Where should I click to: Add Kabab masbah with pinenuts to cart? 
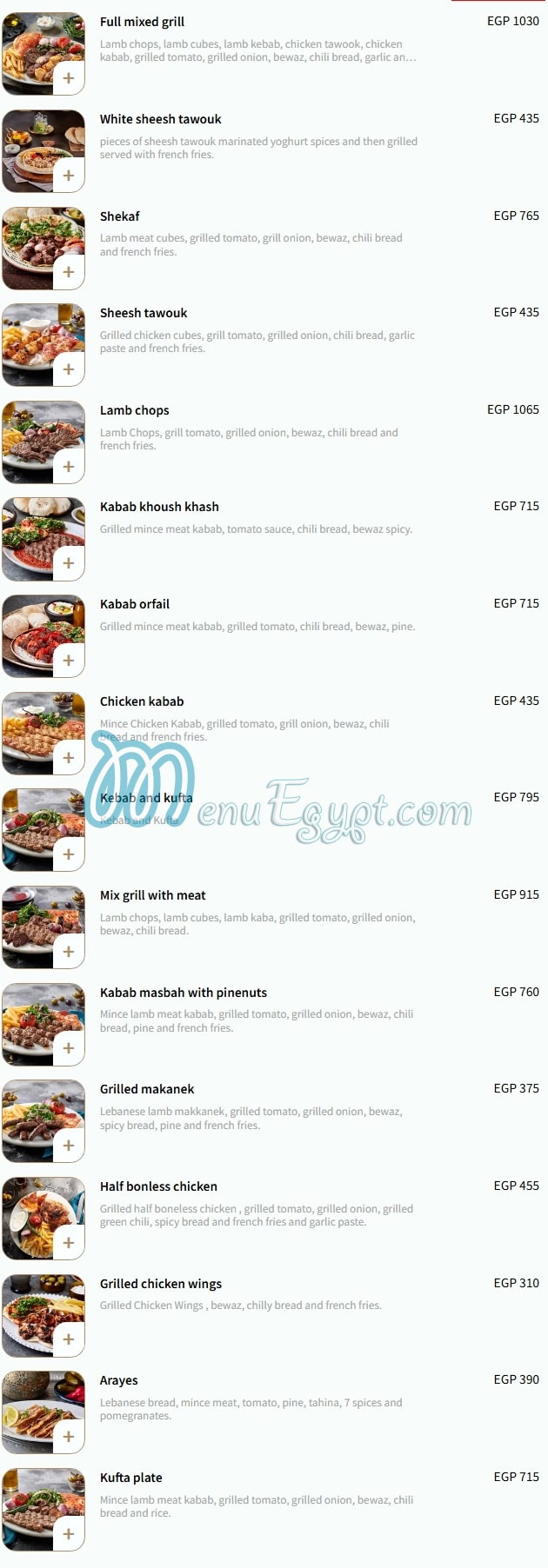coord(69,1048)
